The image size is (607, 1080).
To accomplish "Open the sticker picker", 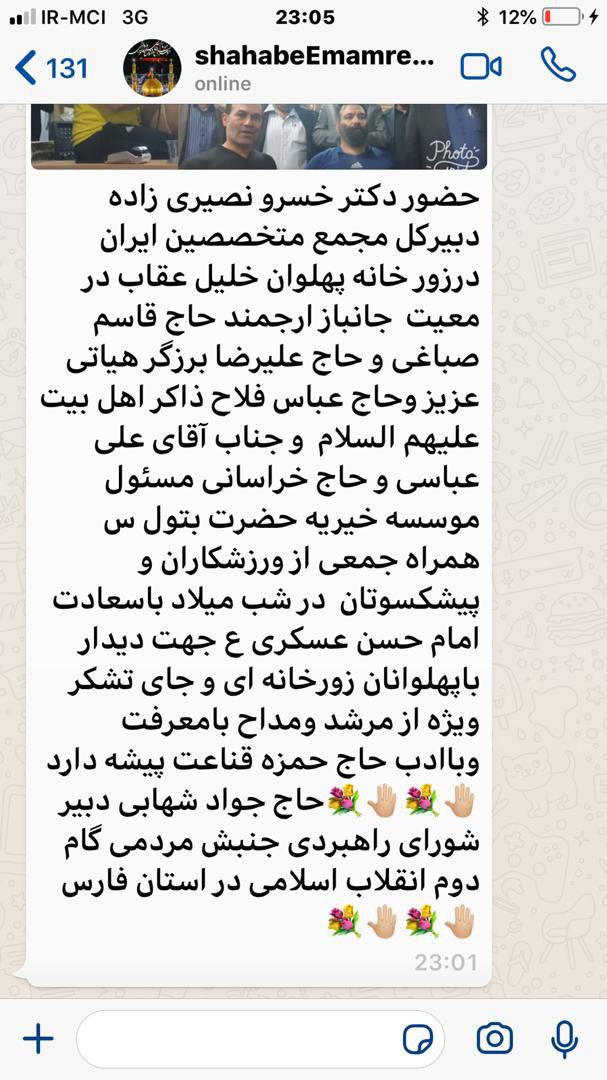I will coord(418,1039).
